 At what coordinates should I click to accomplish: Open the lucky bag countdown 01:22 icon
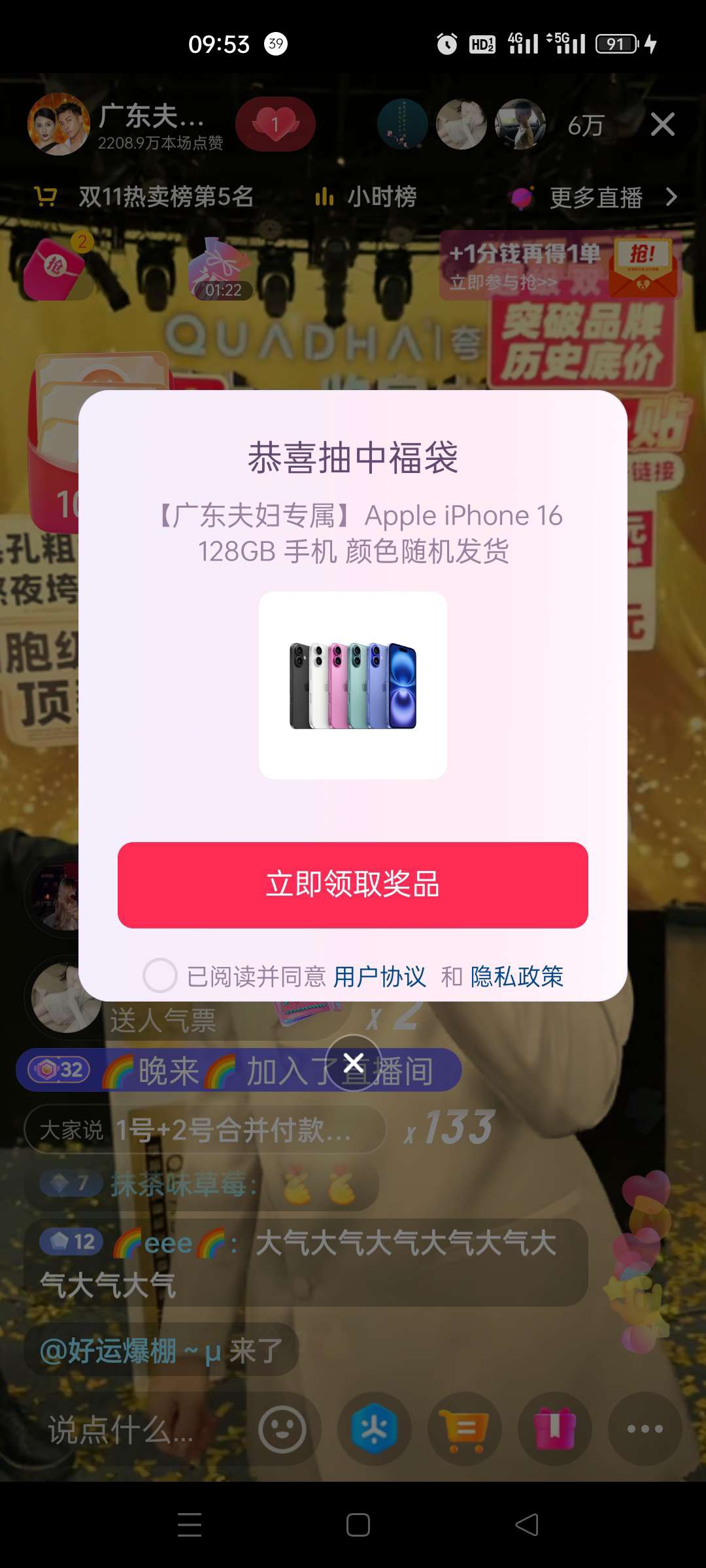[220, 269]
